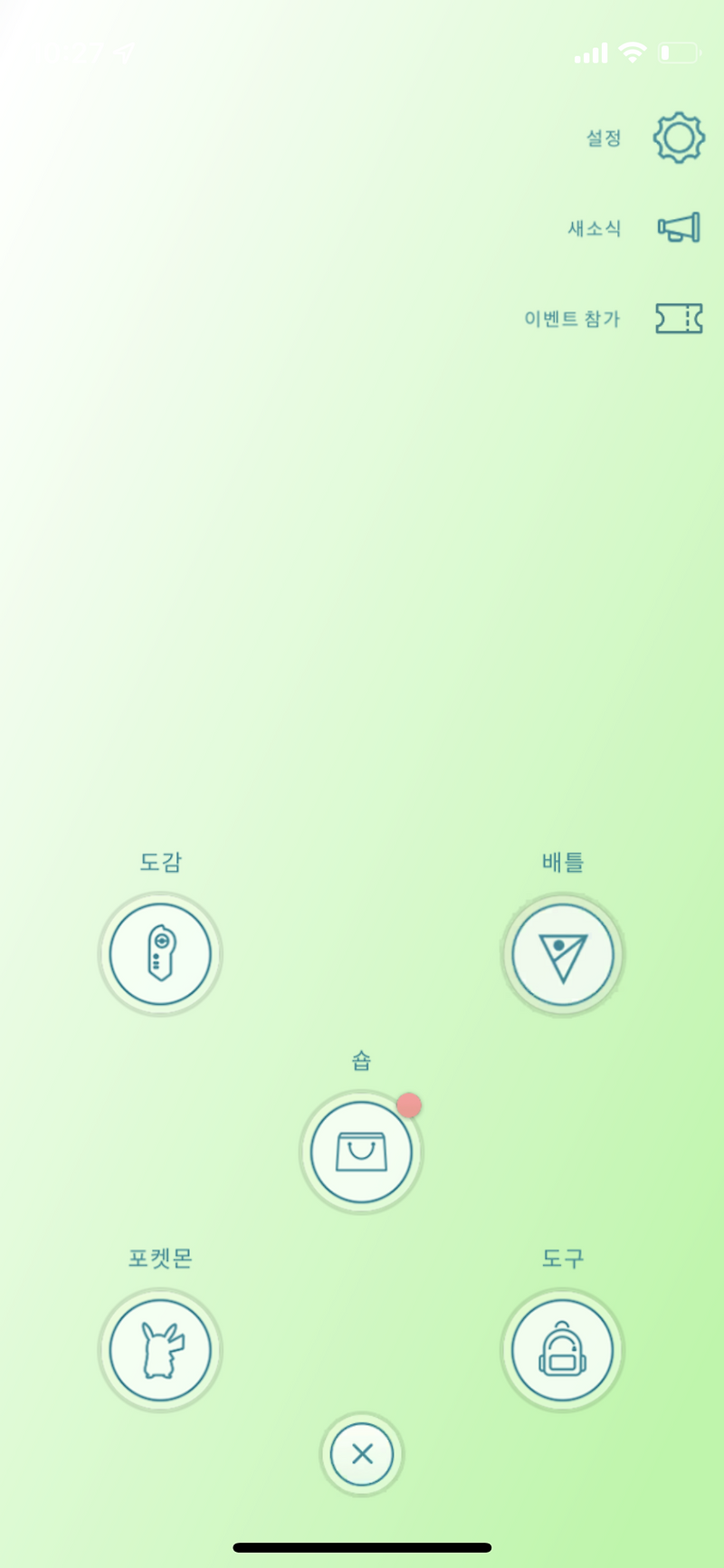724x1568 pixels.
Task: Tap the 도감 label above the Pokédex
Action: point(160,863)
